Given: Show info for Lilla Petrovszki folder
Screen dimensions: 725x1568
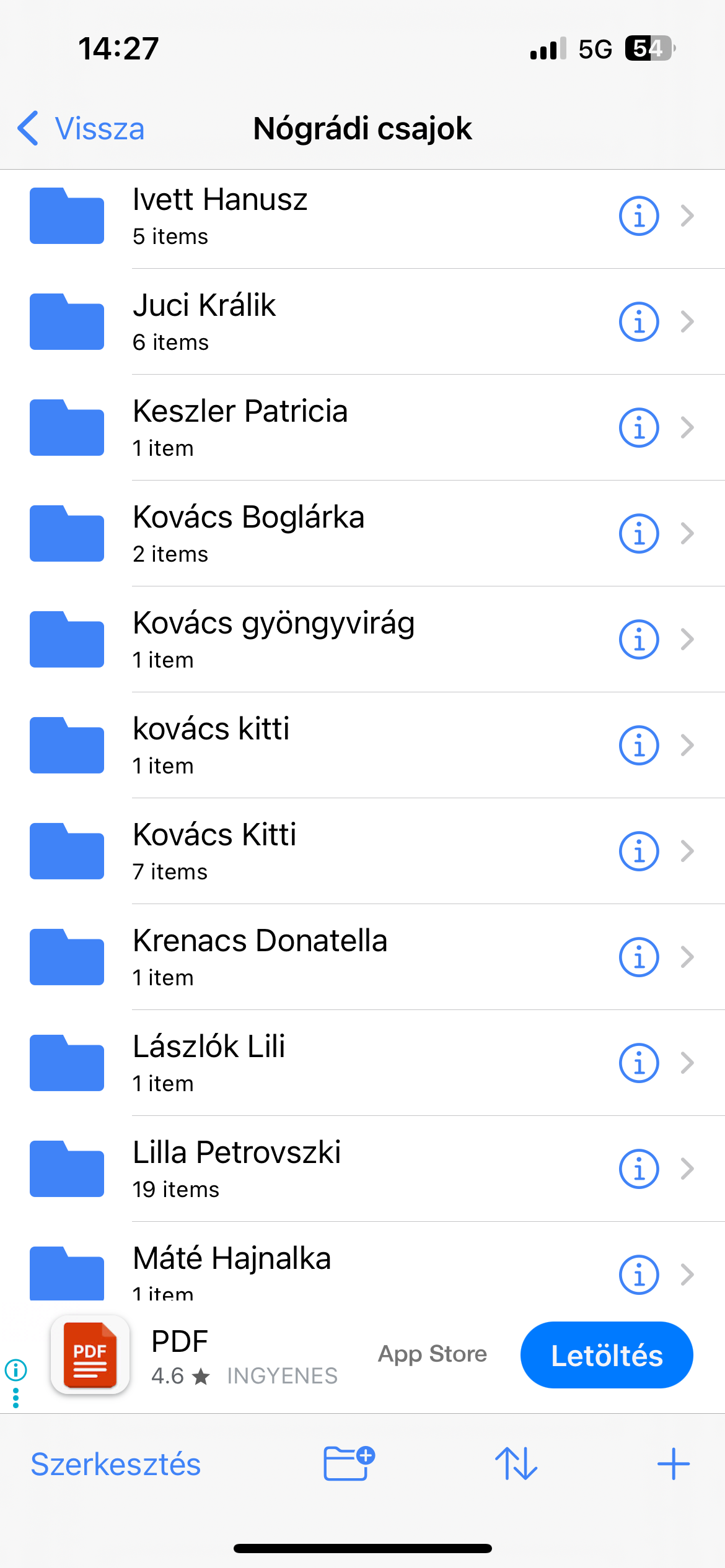Looking at the screenshot, I should [638, 1169].
